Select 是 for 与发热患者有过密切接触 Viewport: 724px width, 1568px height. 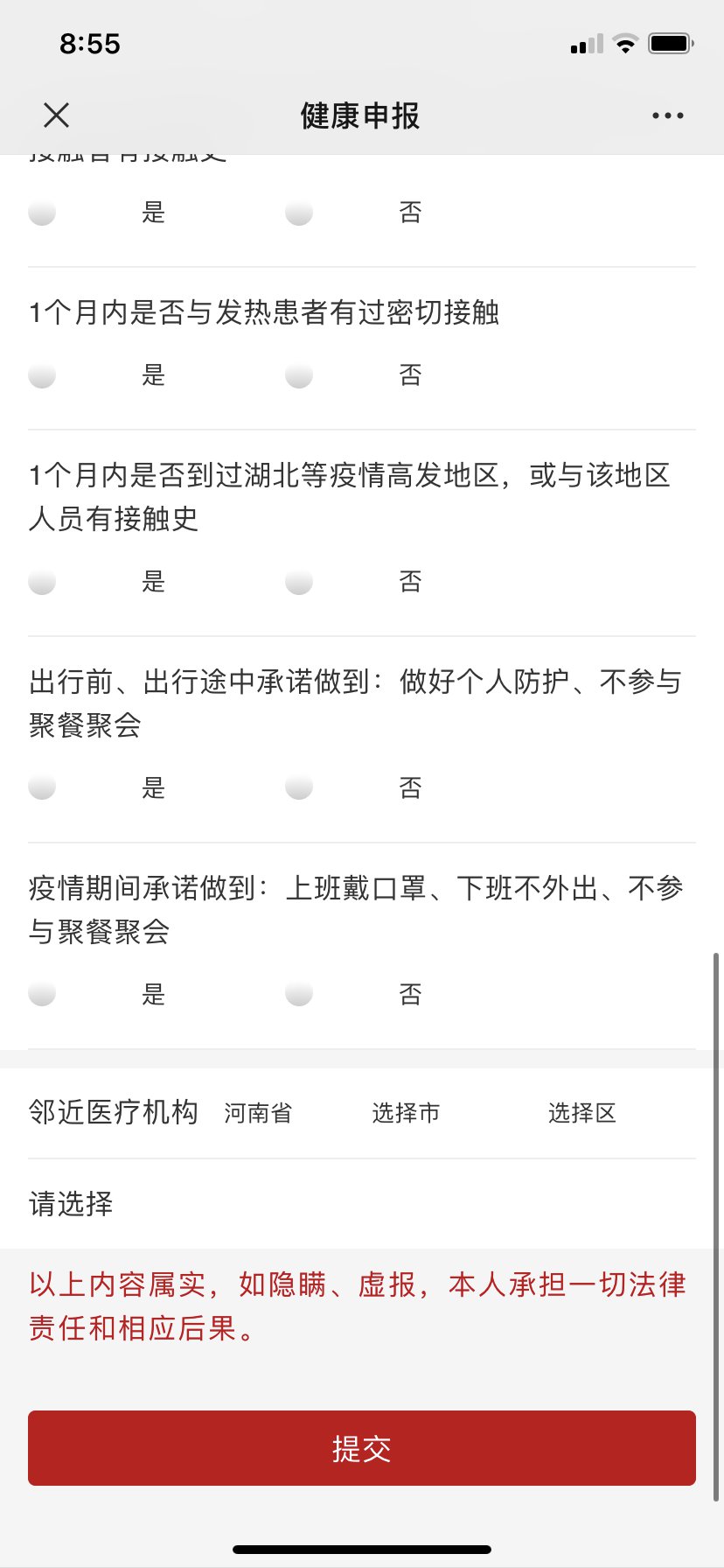pos(43,375)
